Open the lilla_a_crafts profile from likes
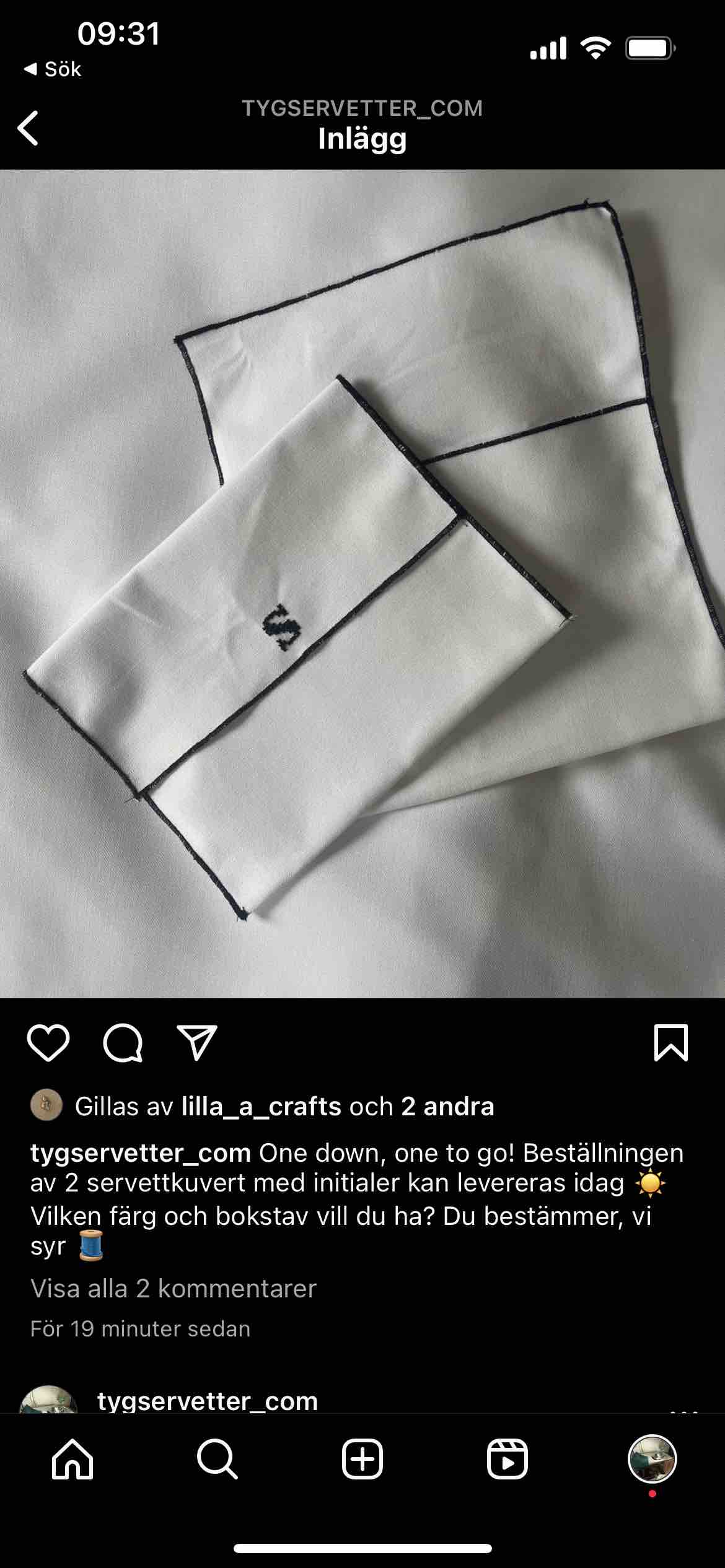The width and height of the screenshot is (725, 1568). click(x=261, y=1107)
